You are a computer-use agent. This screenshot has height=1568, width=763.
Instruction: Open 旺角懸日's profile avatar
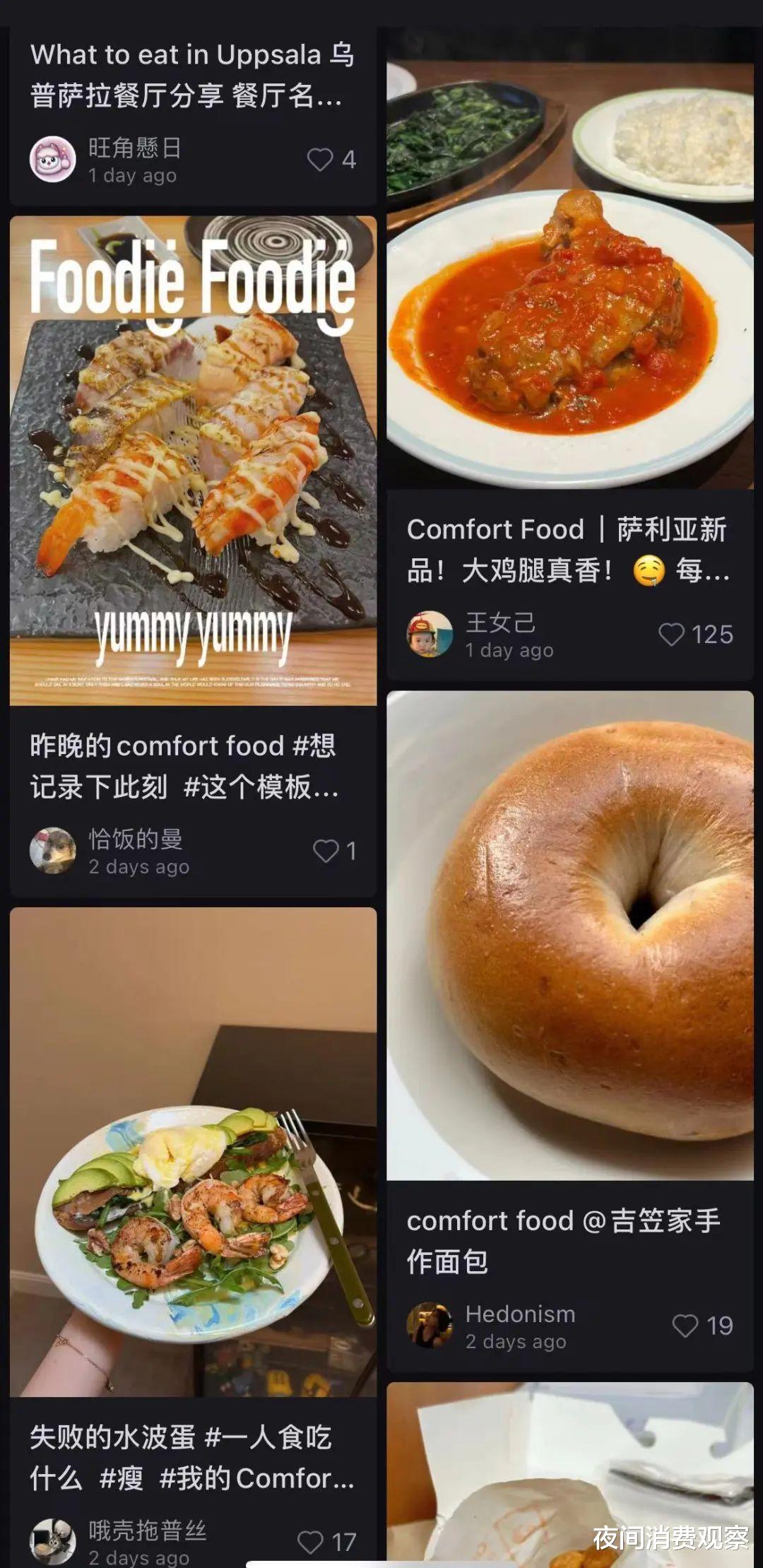pyautogui.click(x=53, y=160)
